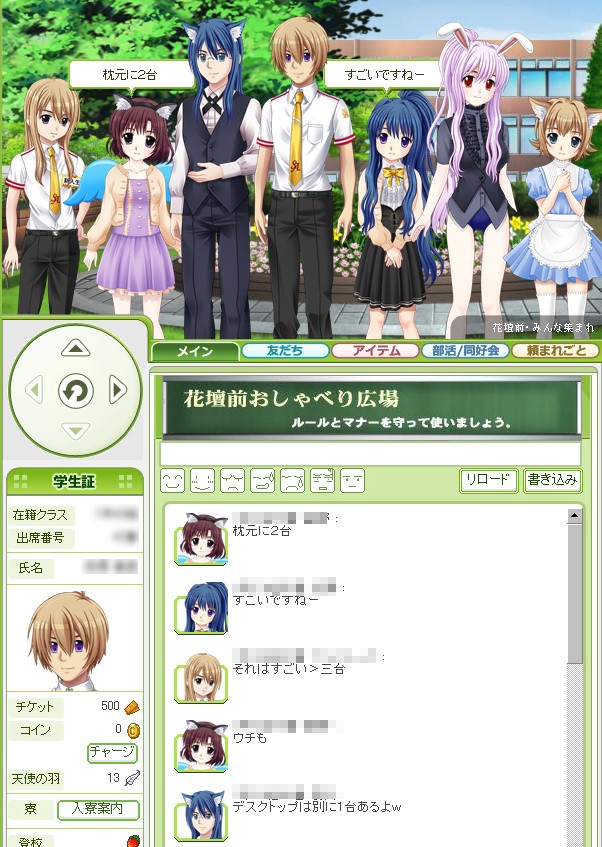Tap the チャージ button to add coins
The width and height of the screenshot is (602, 847).
113,752
